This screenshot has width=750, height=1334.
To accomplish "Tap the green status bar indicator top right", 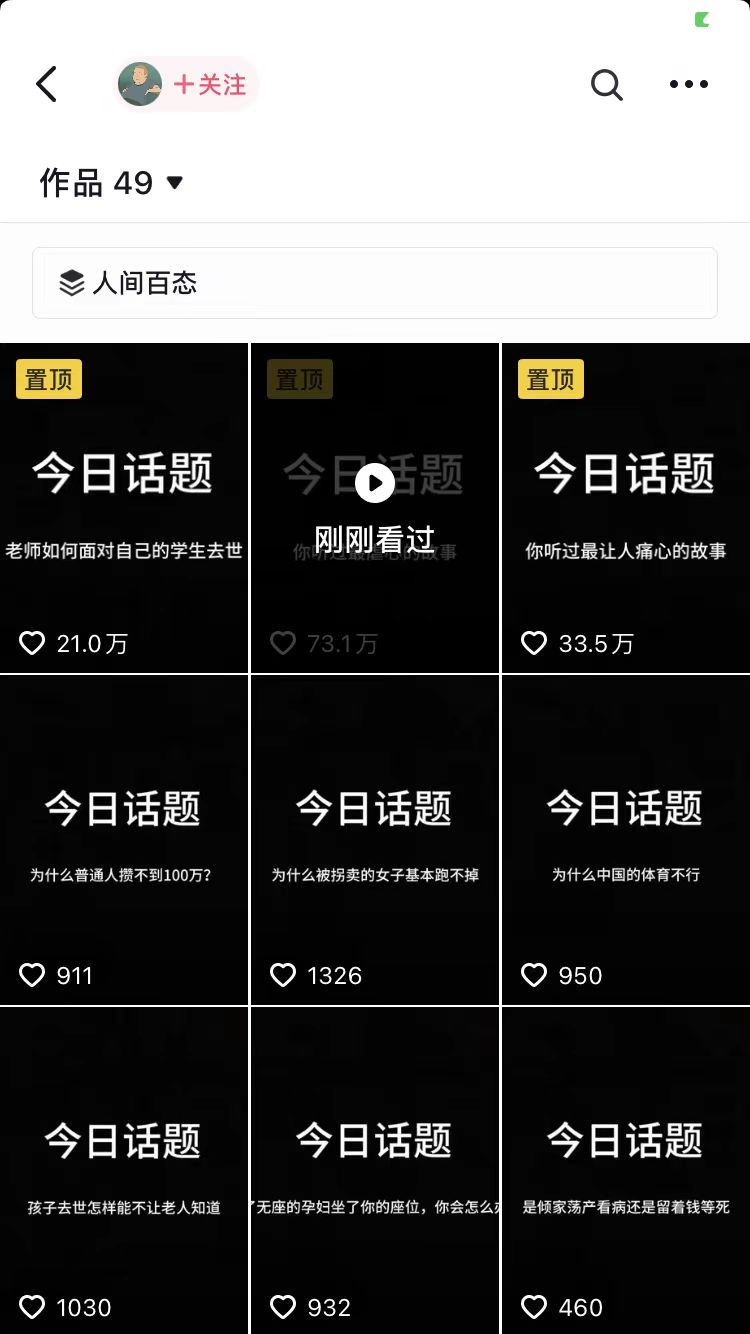I will 700,20.
